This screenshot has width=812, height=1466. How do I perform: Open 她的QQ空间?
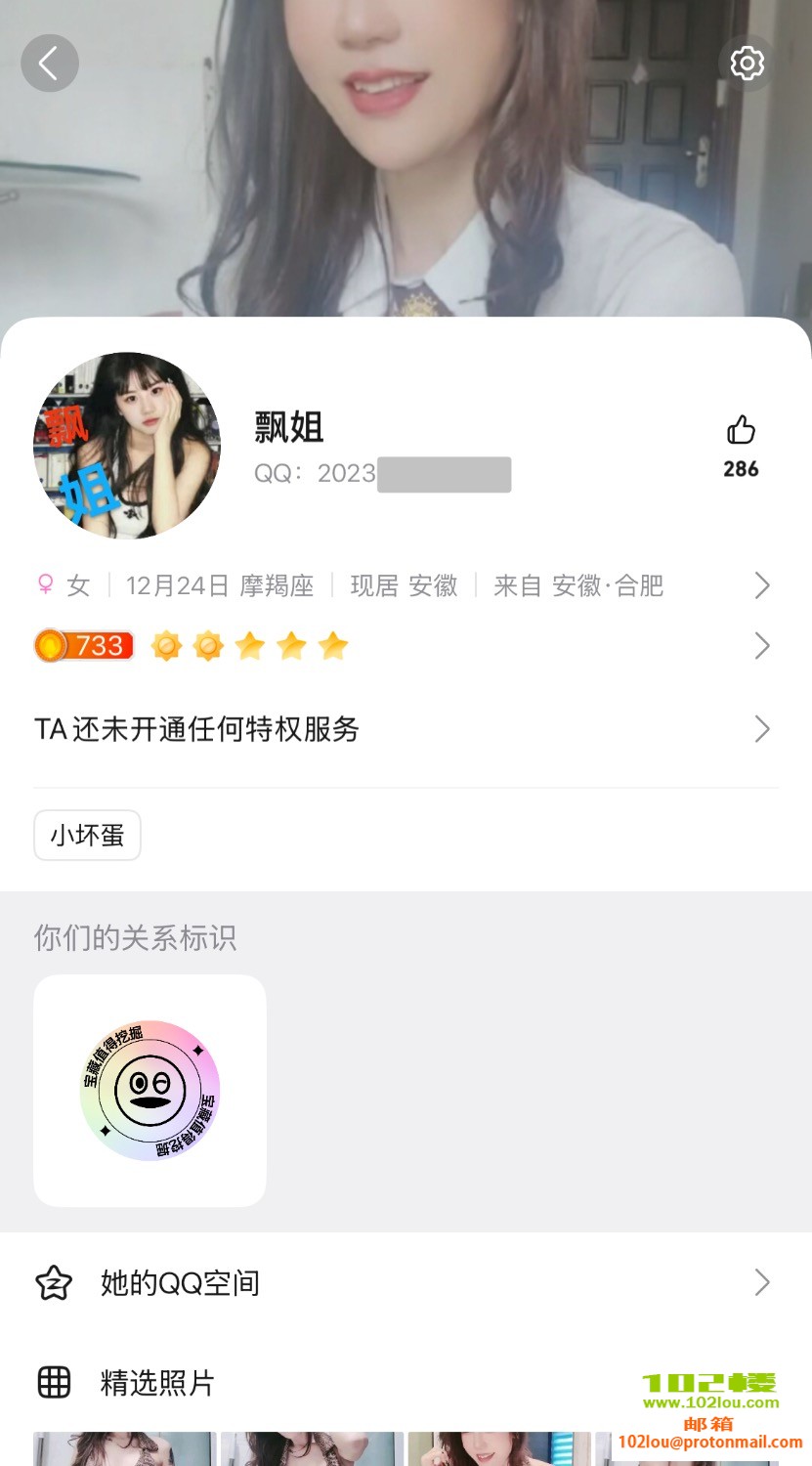(405, 1282)
